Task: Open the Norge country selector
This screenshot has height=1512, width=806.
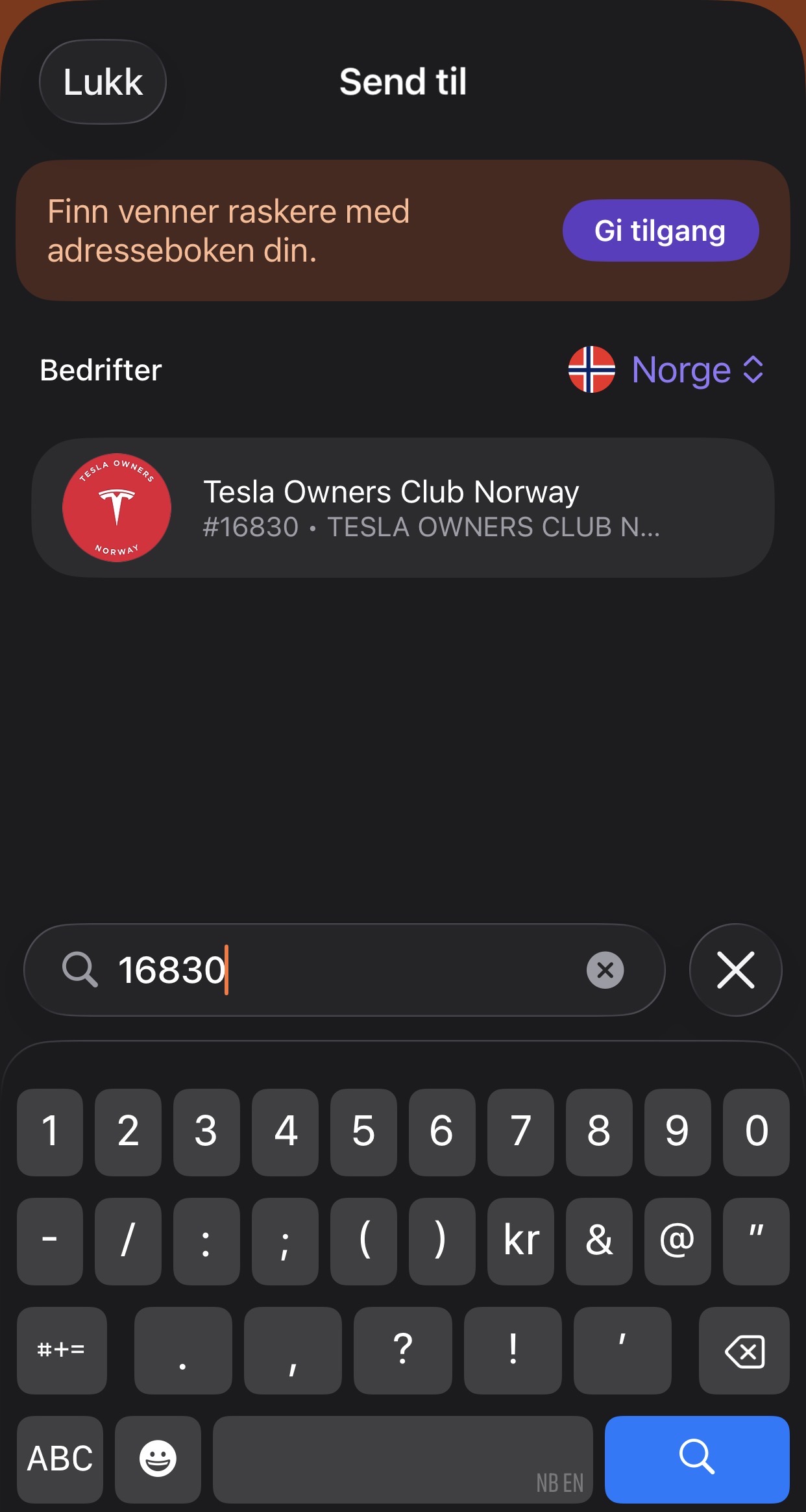Action: (666, 370)
